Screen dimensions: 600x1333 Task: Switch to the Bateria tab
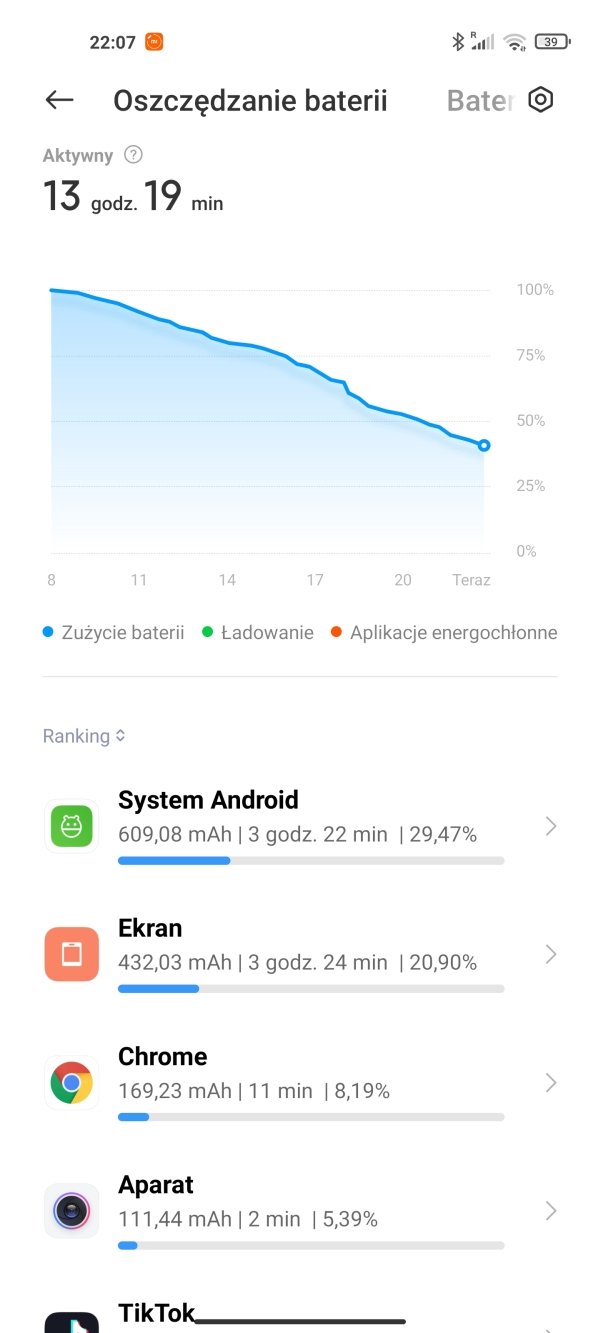480,101
